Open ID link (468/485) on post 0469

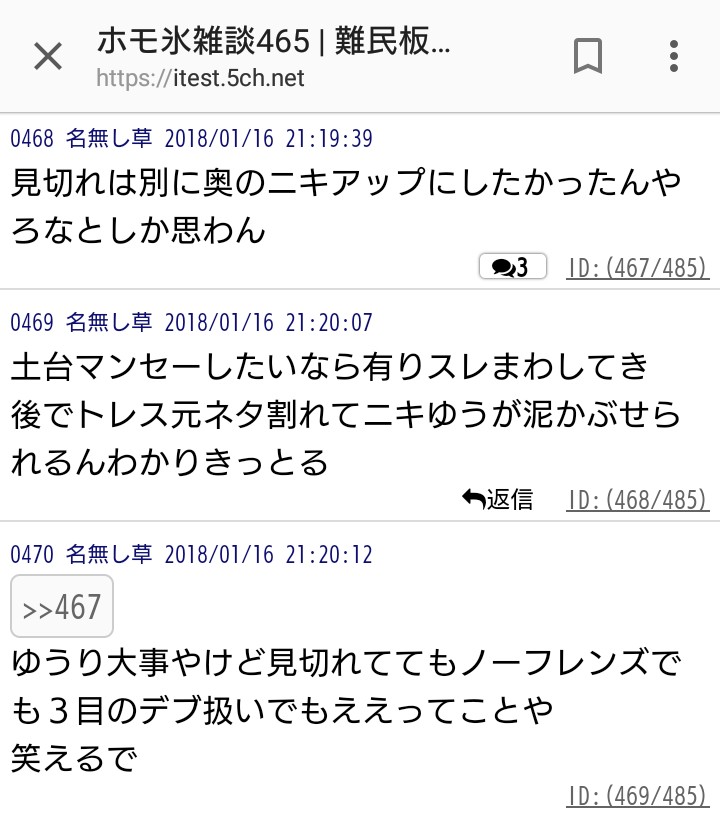coord(638,498)
